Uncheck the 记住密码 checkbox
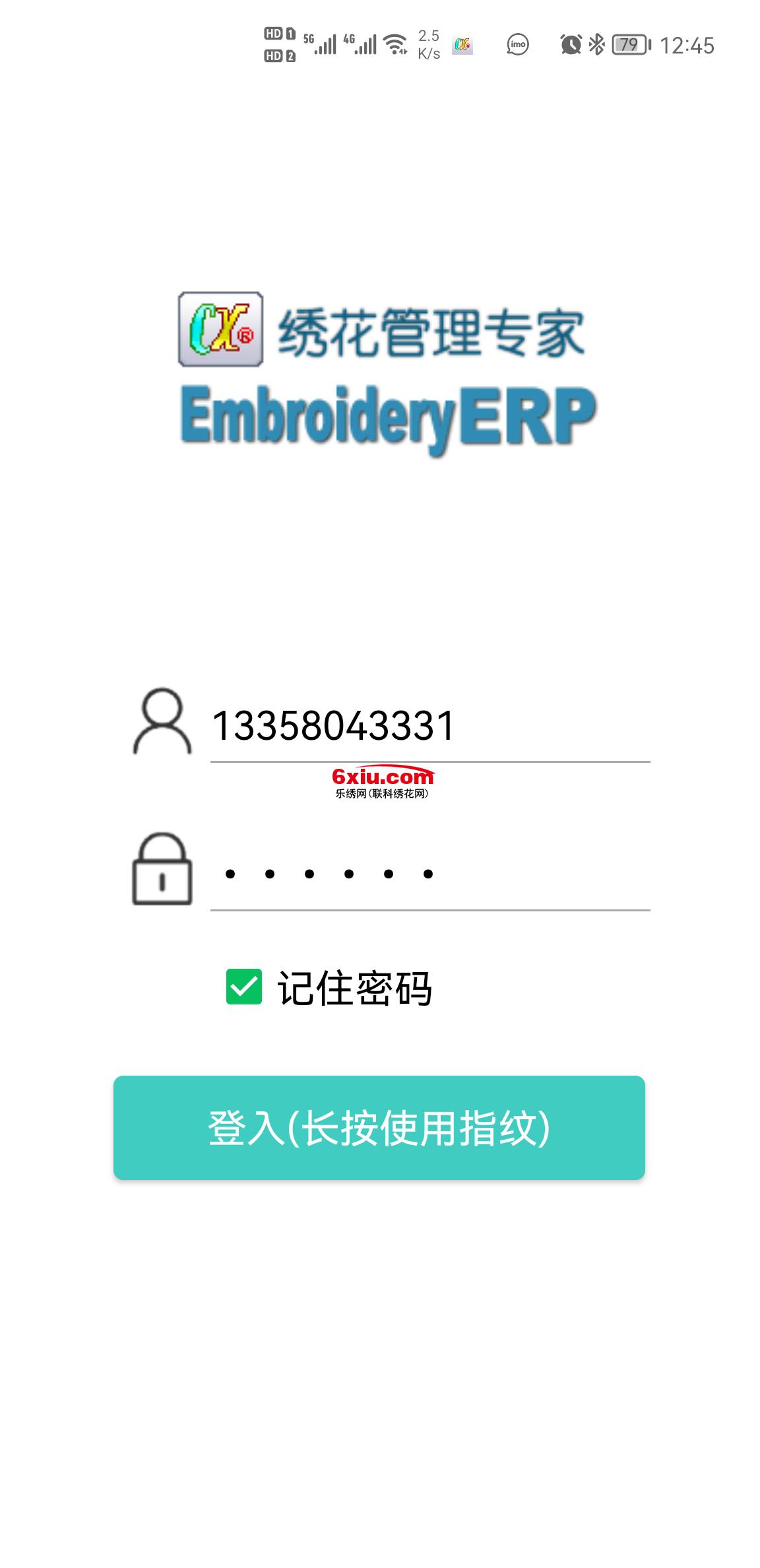 244,987
